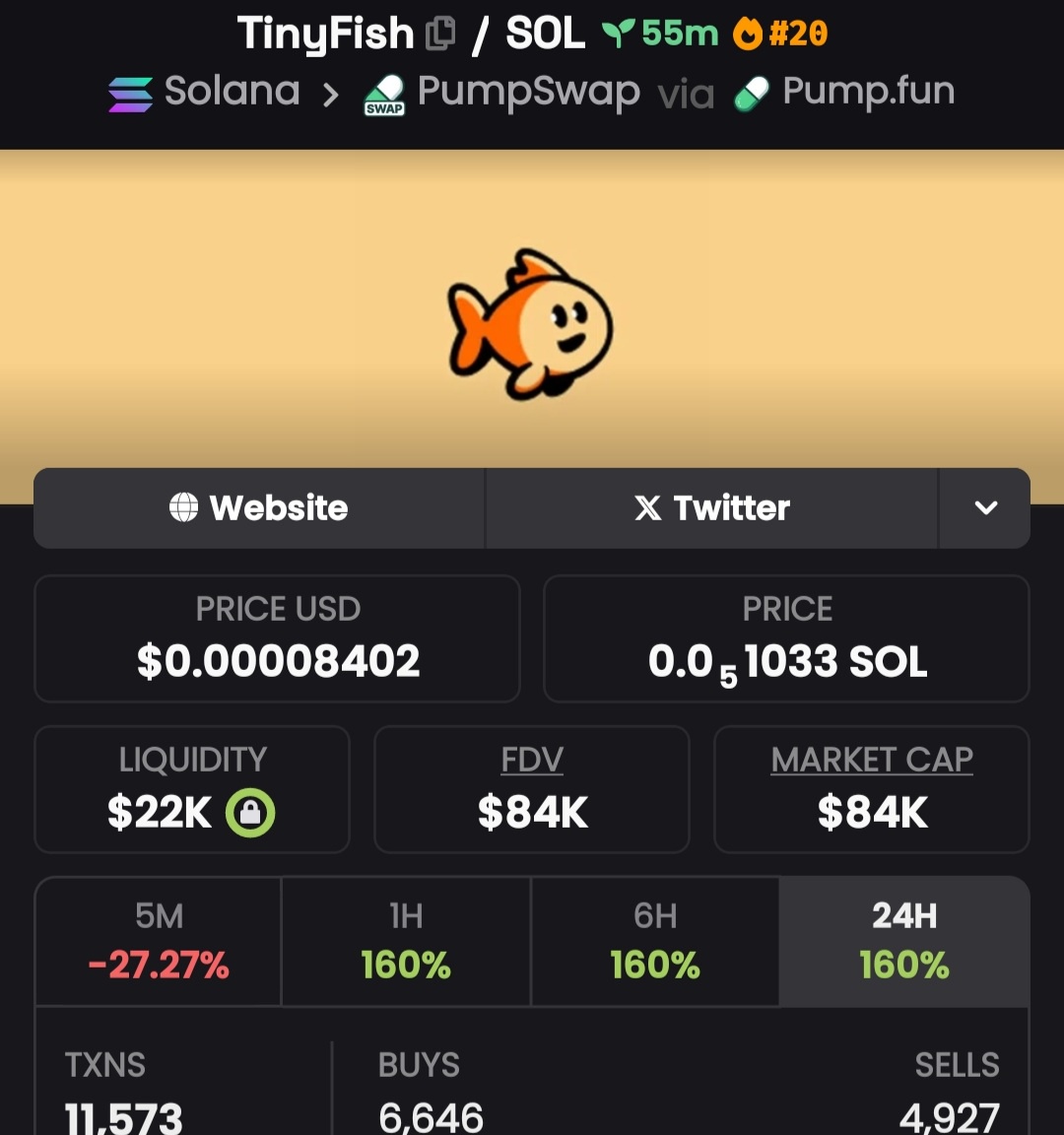Open the project Website link
Image resolution: width=1064 pixels, height=1135 pixels.
coord(259,508)
